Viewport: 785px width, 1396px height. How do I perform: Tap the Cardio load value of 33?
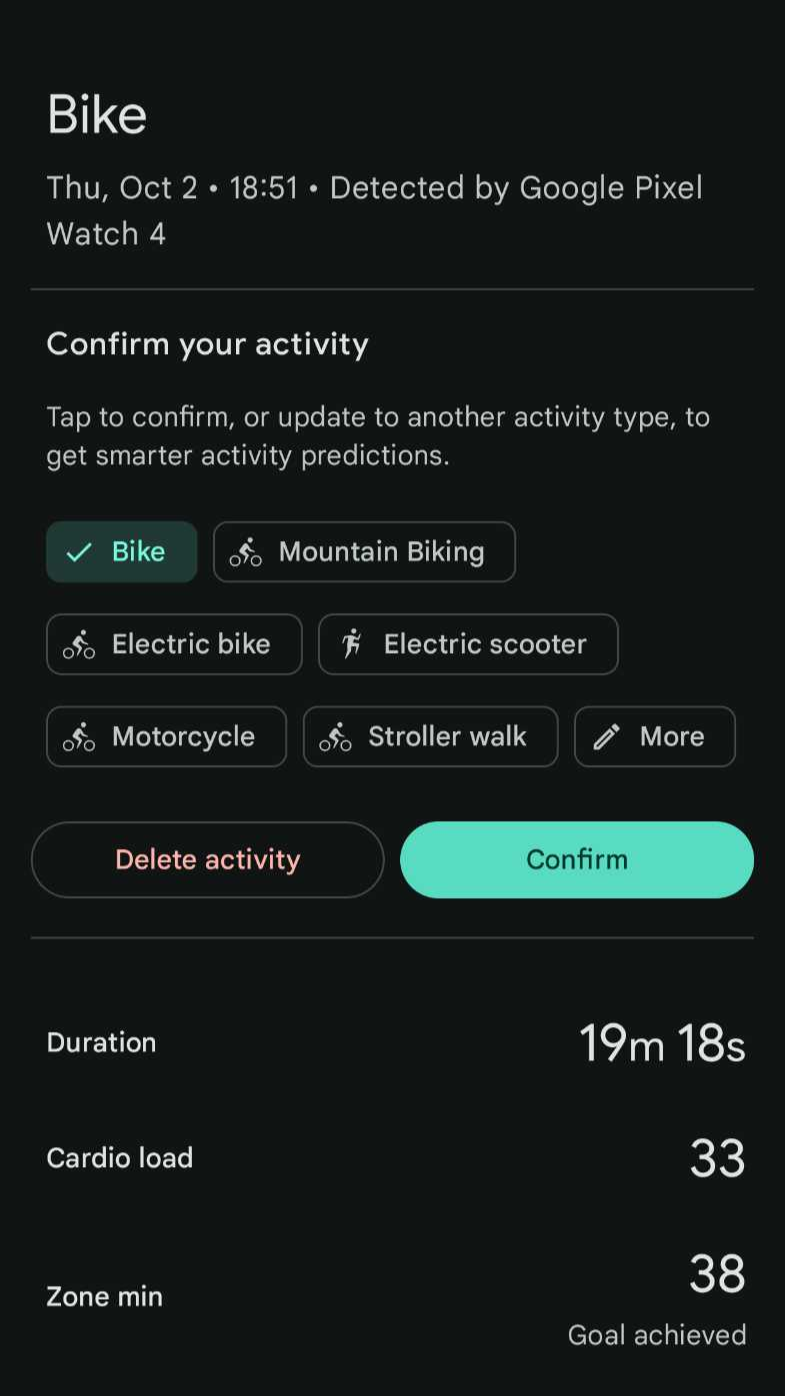click(716, 1157)
